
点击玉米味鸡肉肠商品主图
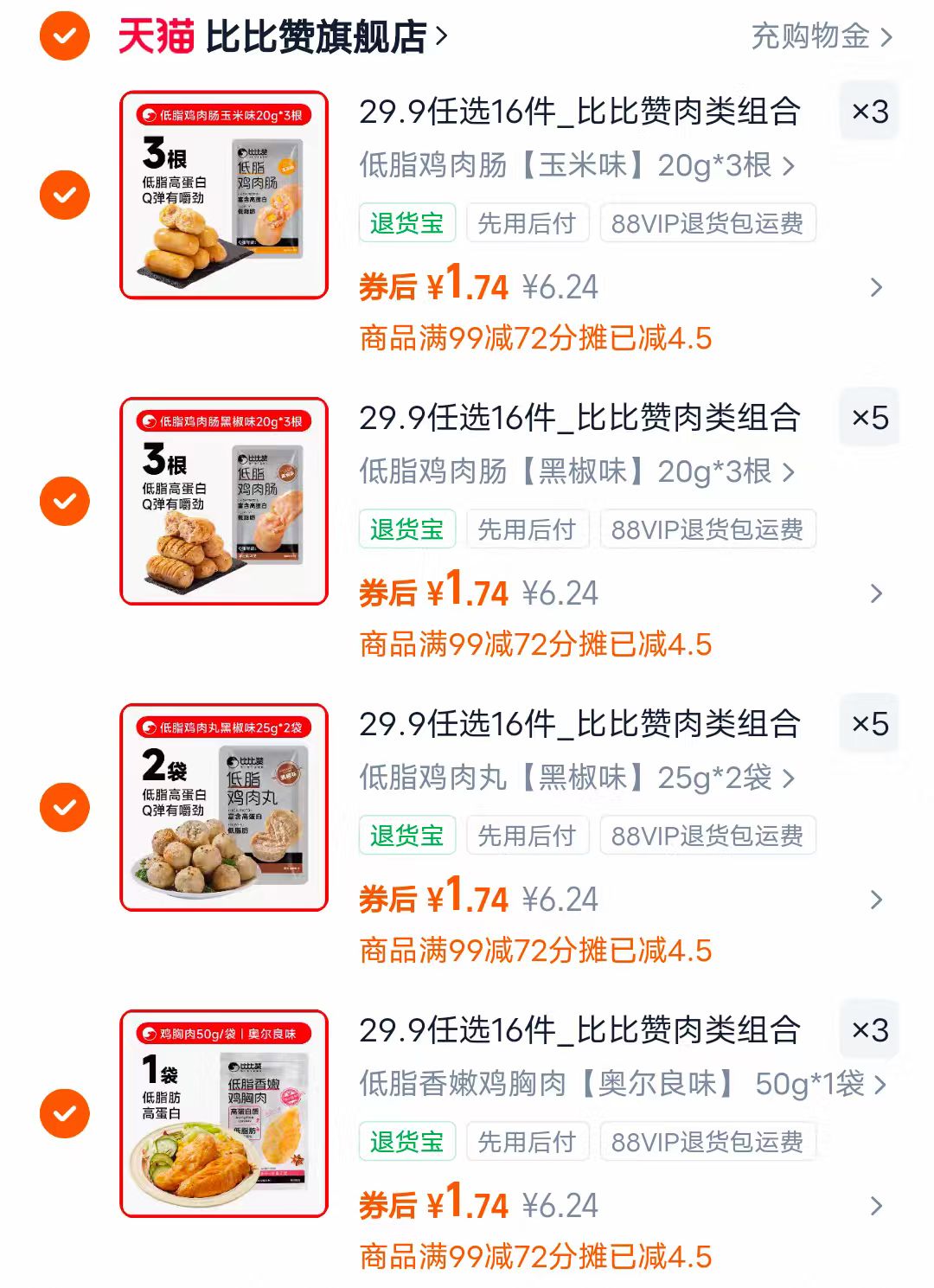[x=225, y=194]
